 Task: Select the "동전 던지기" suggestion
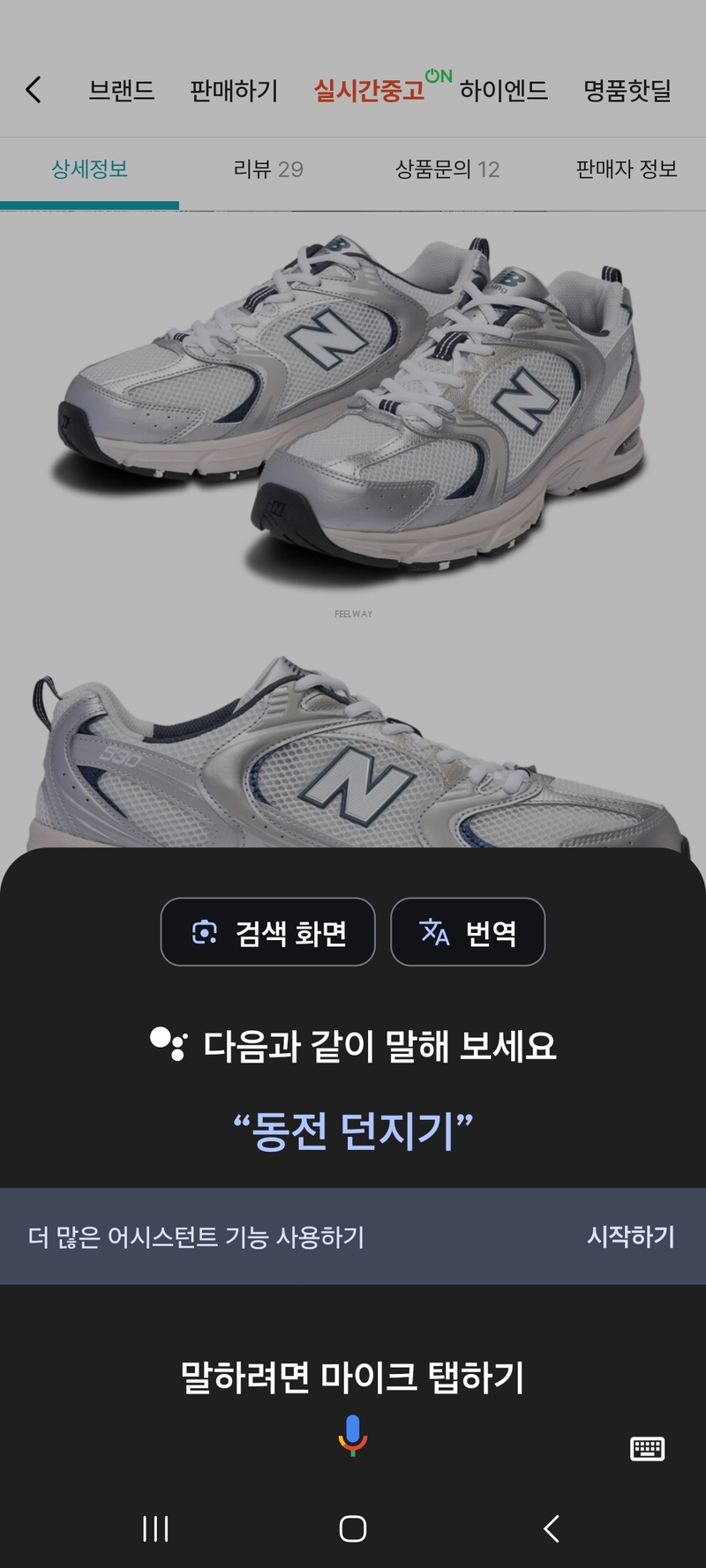tap(353, 1131)
